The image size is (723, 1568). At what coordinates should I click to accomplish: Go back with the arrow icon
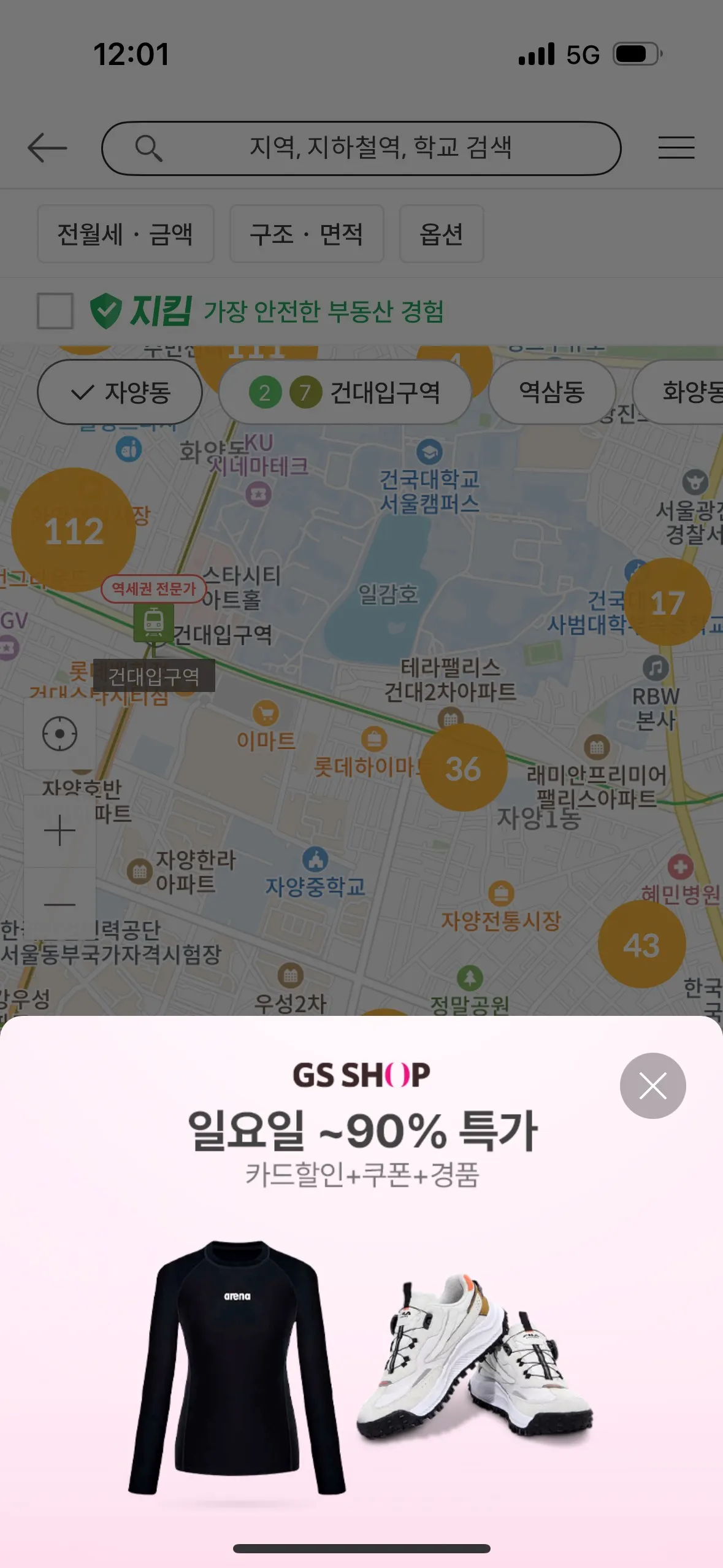47,148
